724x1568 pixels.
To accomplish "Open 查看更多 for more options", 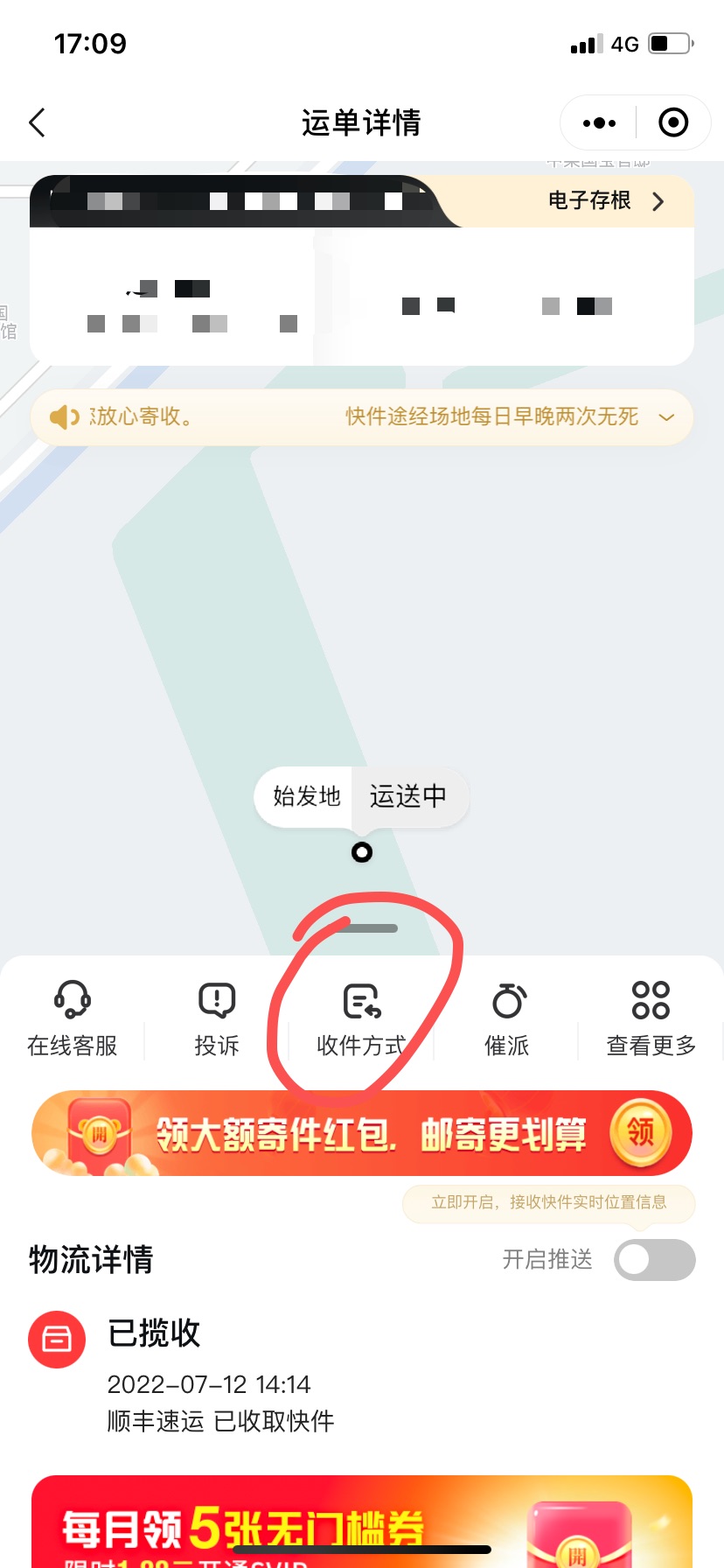I will tap(651, 1018).
